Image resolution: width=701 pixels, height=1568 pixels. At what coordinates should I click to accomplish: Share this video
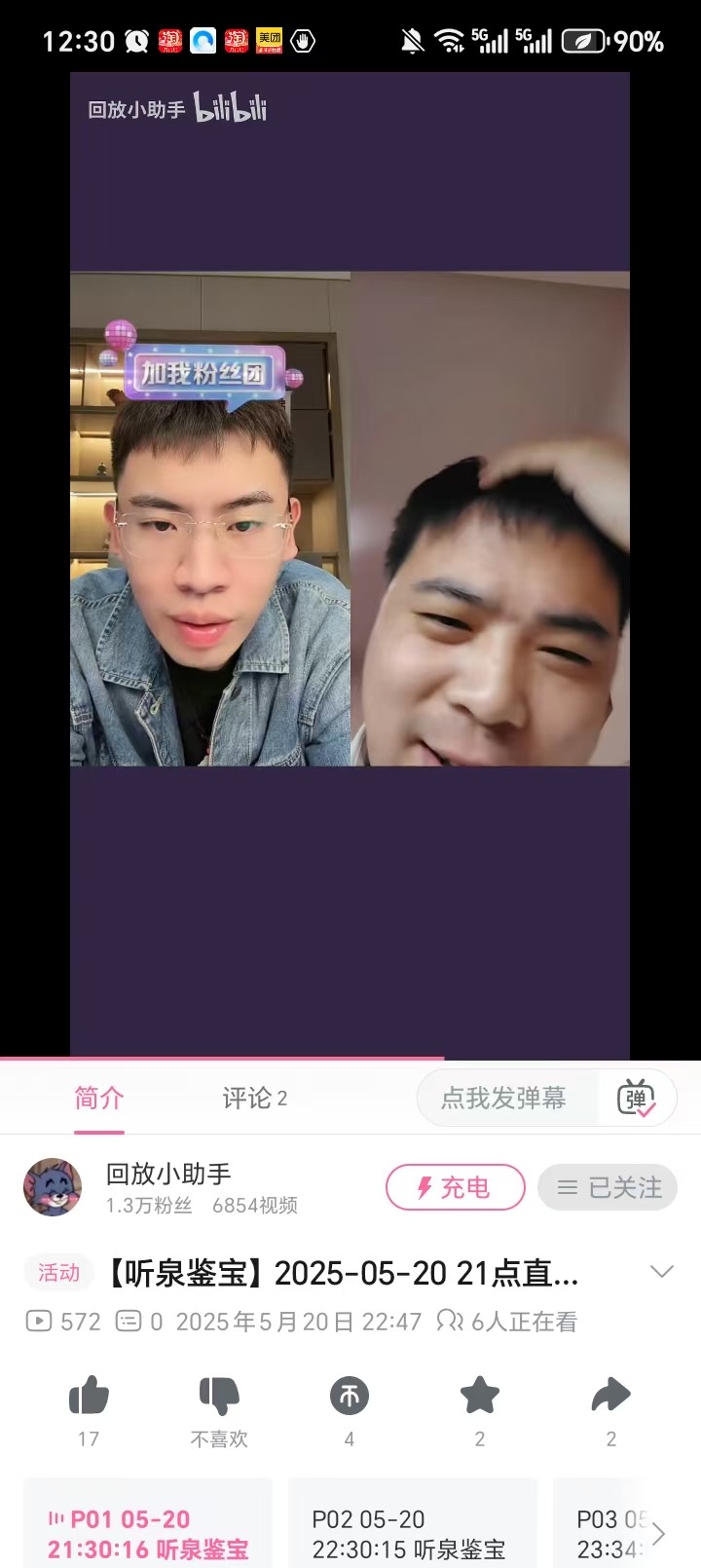pyautogui.click(x=610, y=1397)
